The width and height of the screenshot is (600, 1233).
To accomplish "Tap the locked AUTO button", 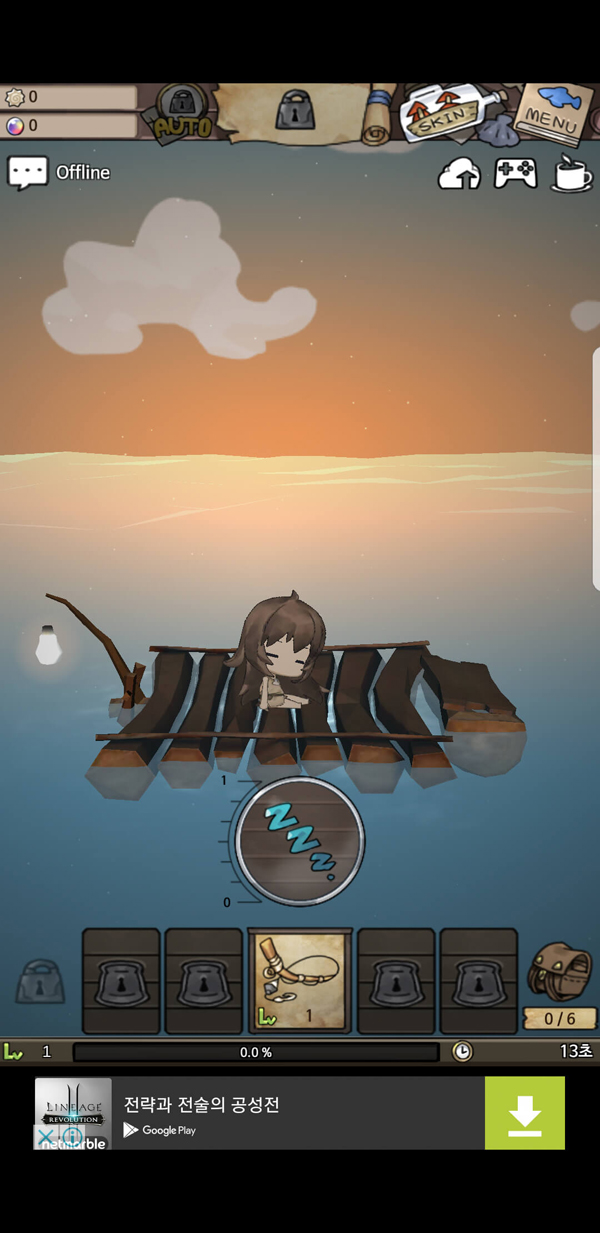I will click(x=182, y=113).
